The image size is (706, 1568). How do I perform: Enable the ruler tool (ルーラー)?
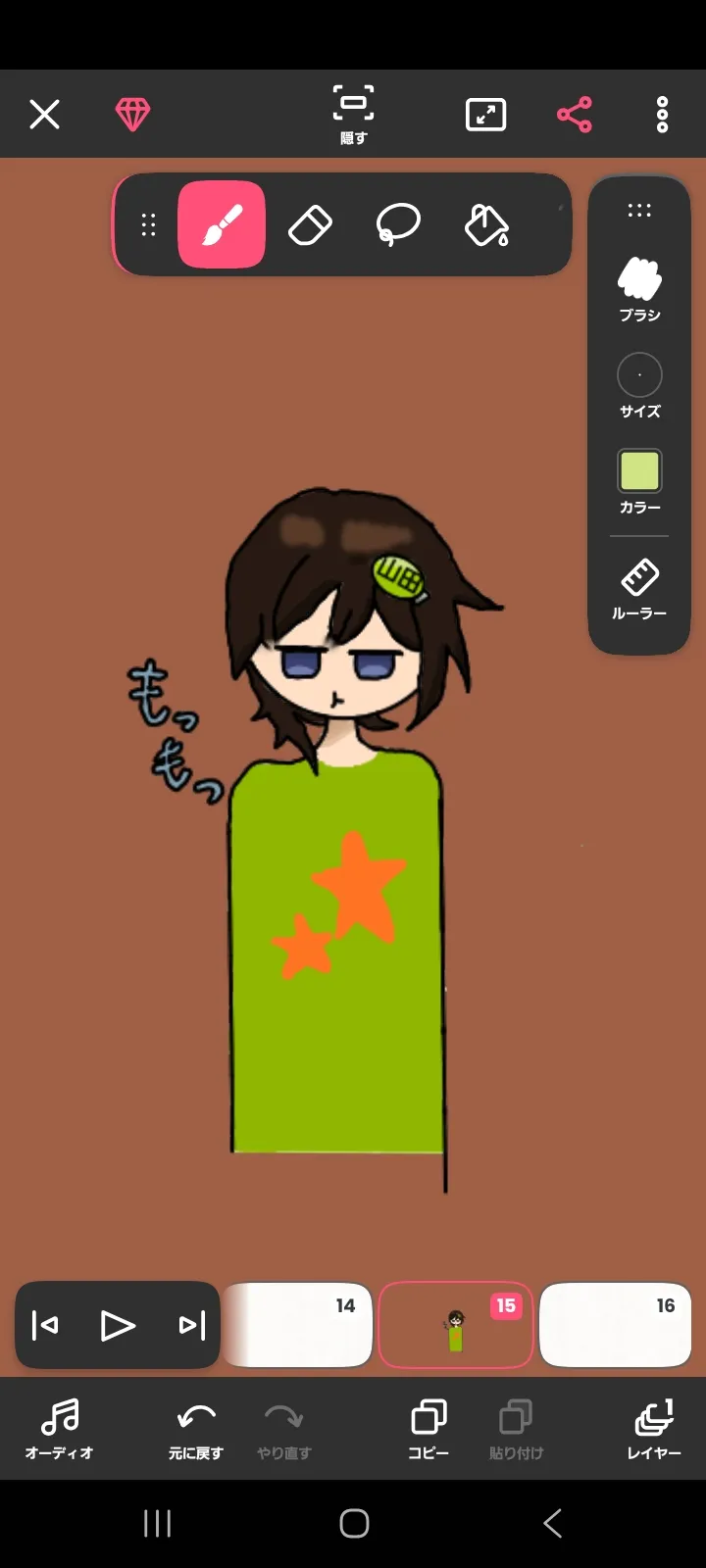[639, 587]
